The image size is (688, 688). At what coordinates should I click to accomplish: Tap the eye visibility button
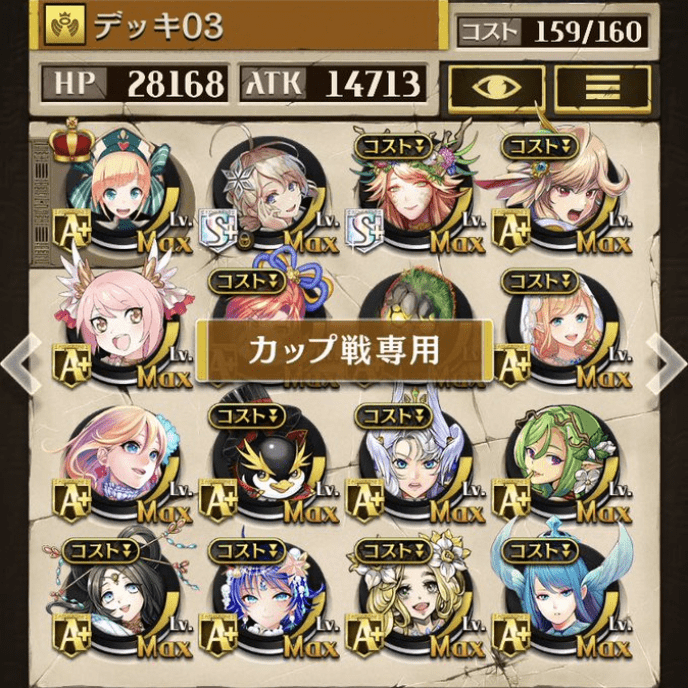[496, 87]
